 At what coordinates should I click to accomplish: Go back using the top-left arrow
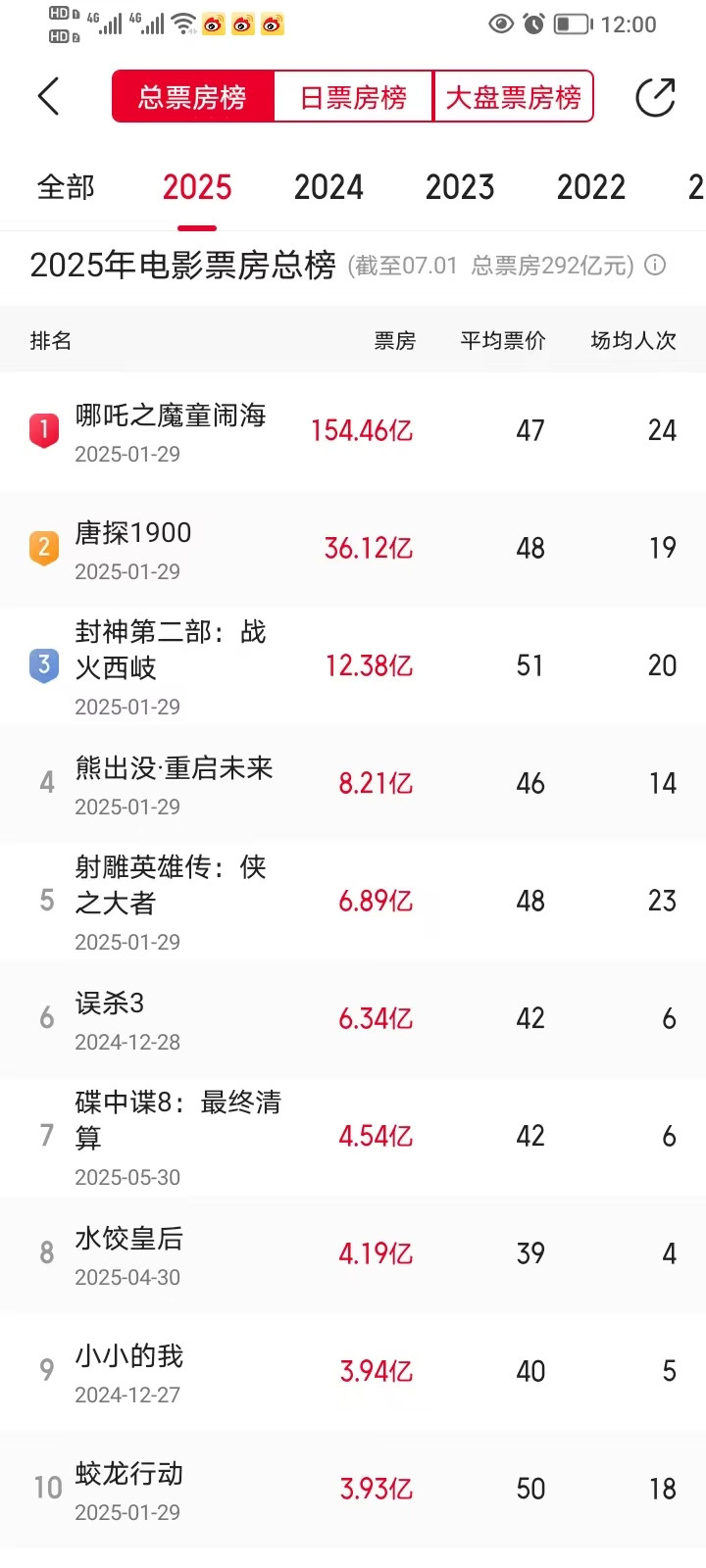click(49, 96)
